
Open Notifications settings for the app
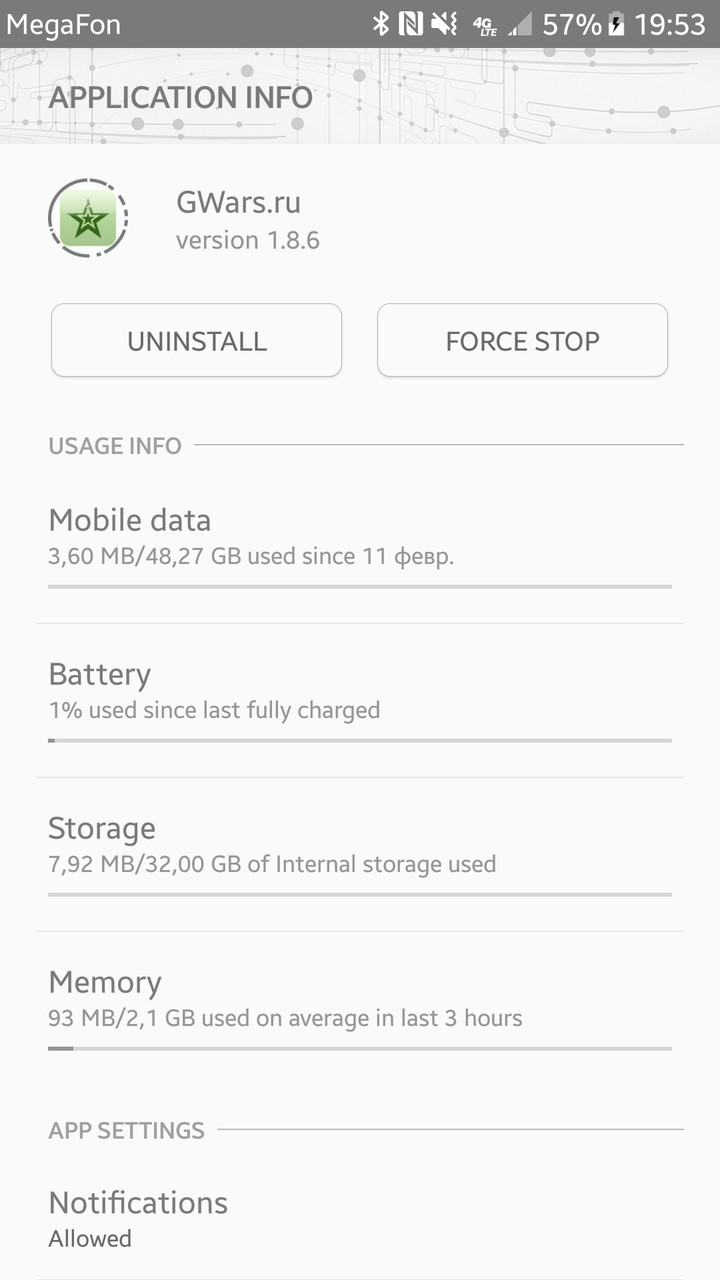360,1219
